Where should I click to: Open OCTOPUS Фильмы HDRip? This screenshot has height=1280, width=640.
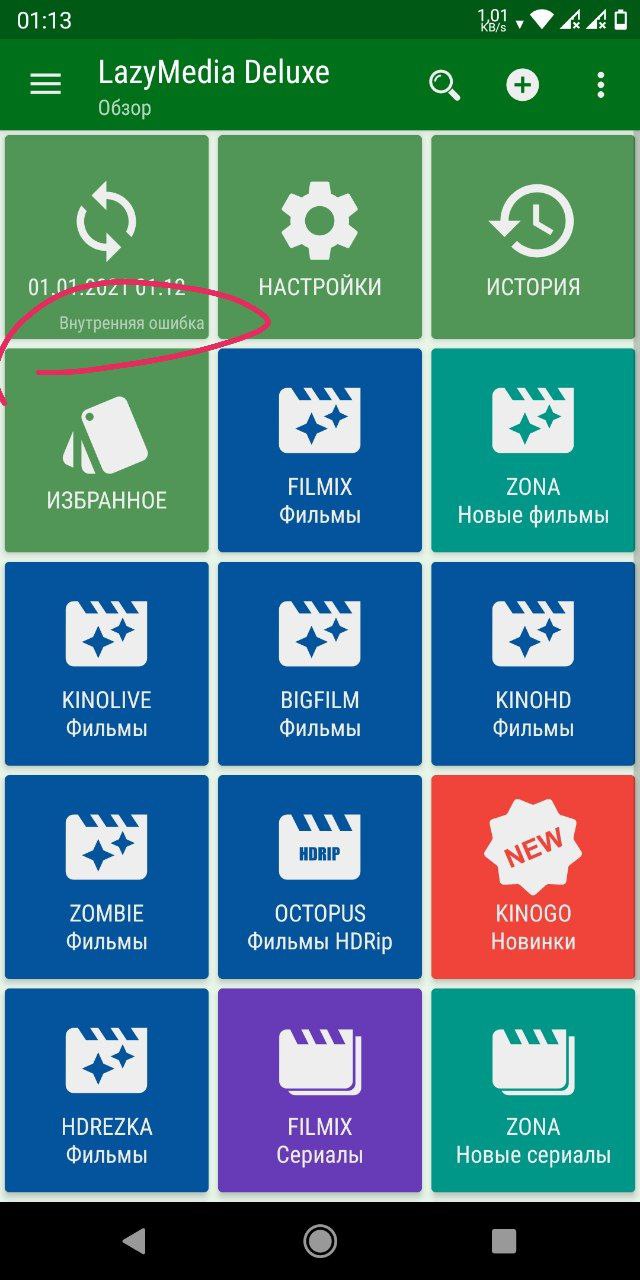(x=320, y=876)
